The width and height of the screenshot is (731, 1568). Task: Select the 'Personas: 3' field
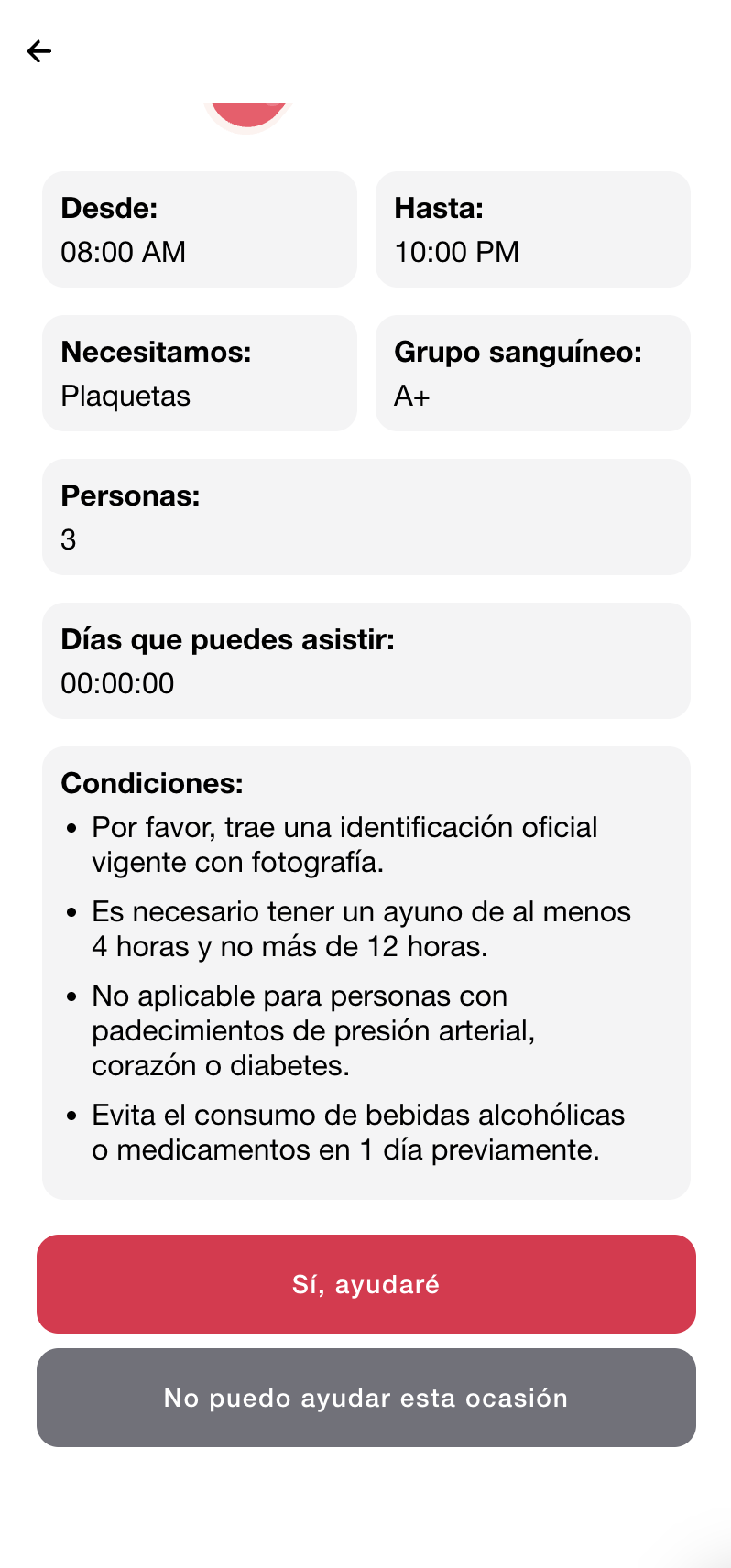pos(365,517)
